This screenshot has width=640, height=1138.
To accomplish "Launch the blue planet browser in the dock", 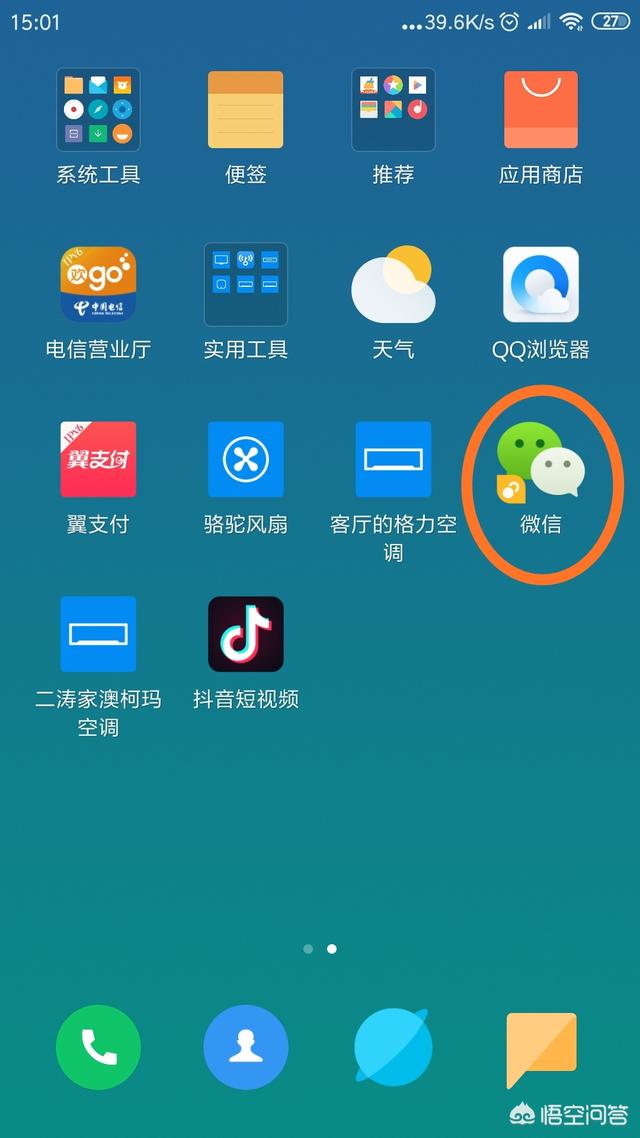I will pyautogui.click(x=393, y=1047).
